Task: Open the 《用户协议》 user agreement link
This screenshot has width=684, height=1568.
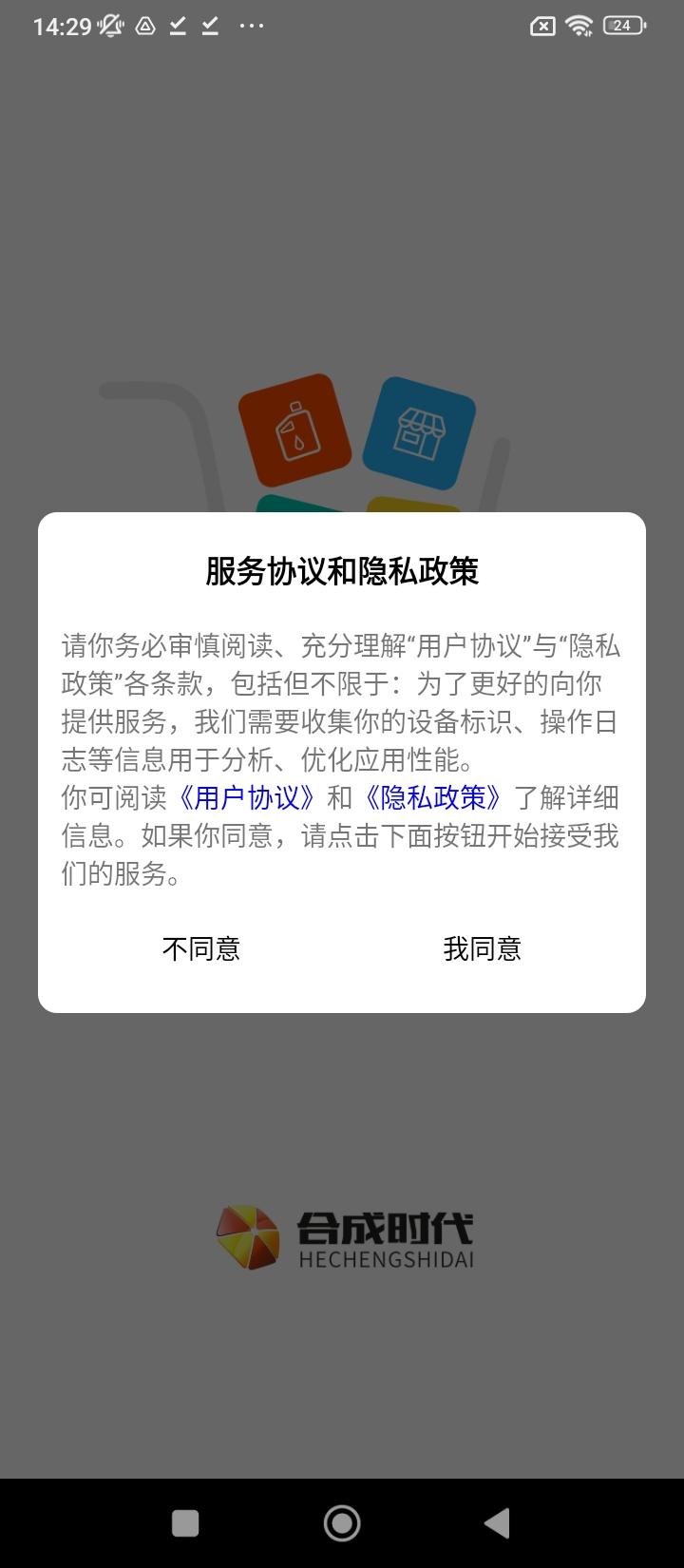Action: 249,798
